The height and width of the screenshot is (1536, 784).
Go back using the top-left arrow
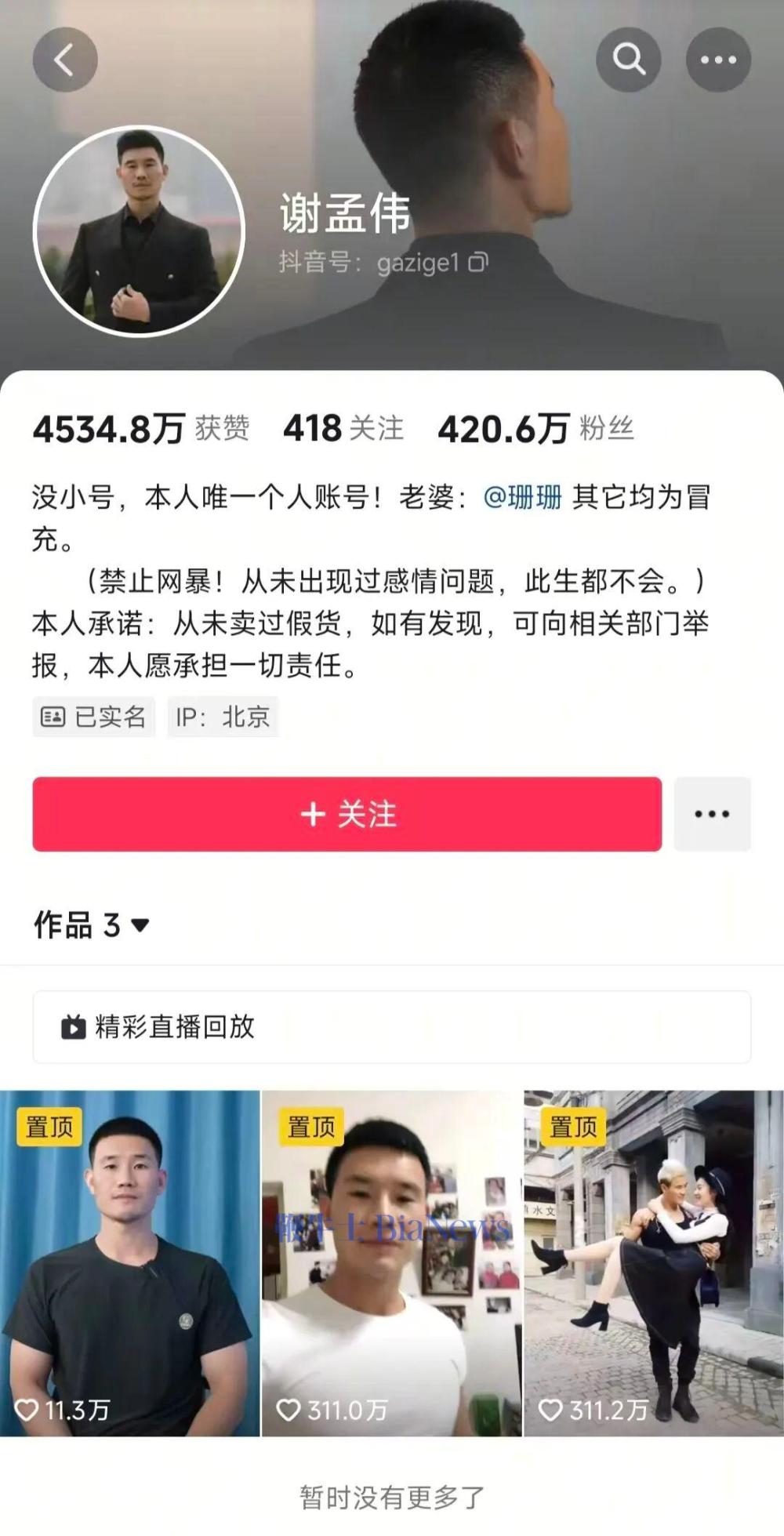pos(64,60)
